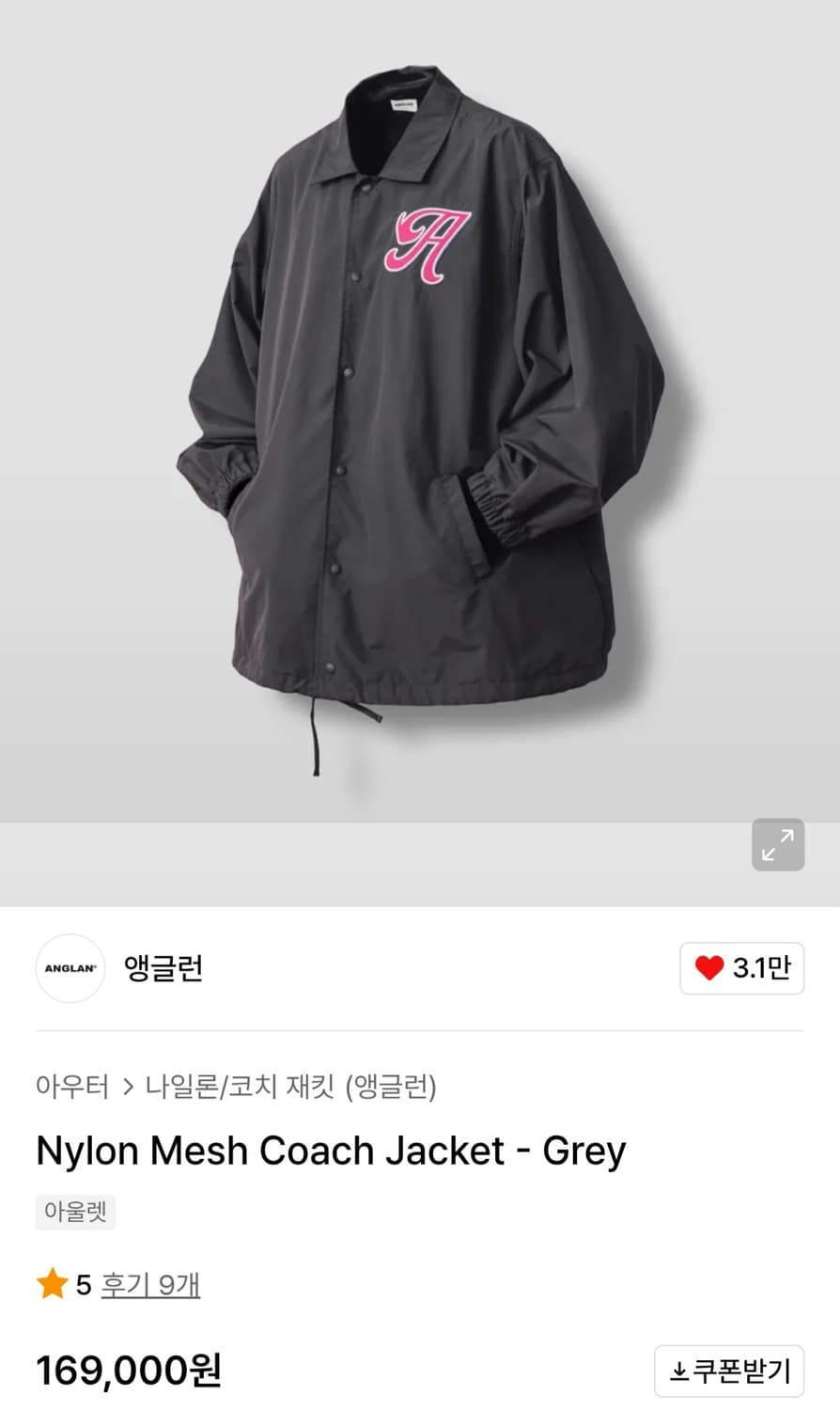Open the 나일론/코치 재킷 (앵글런) category

294,1088
